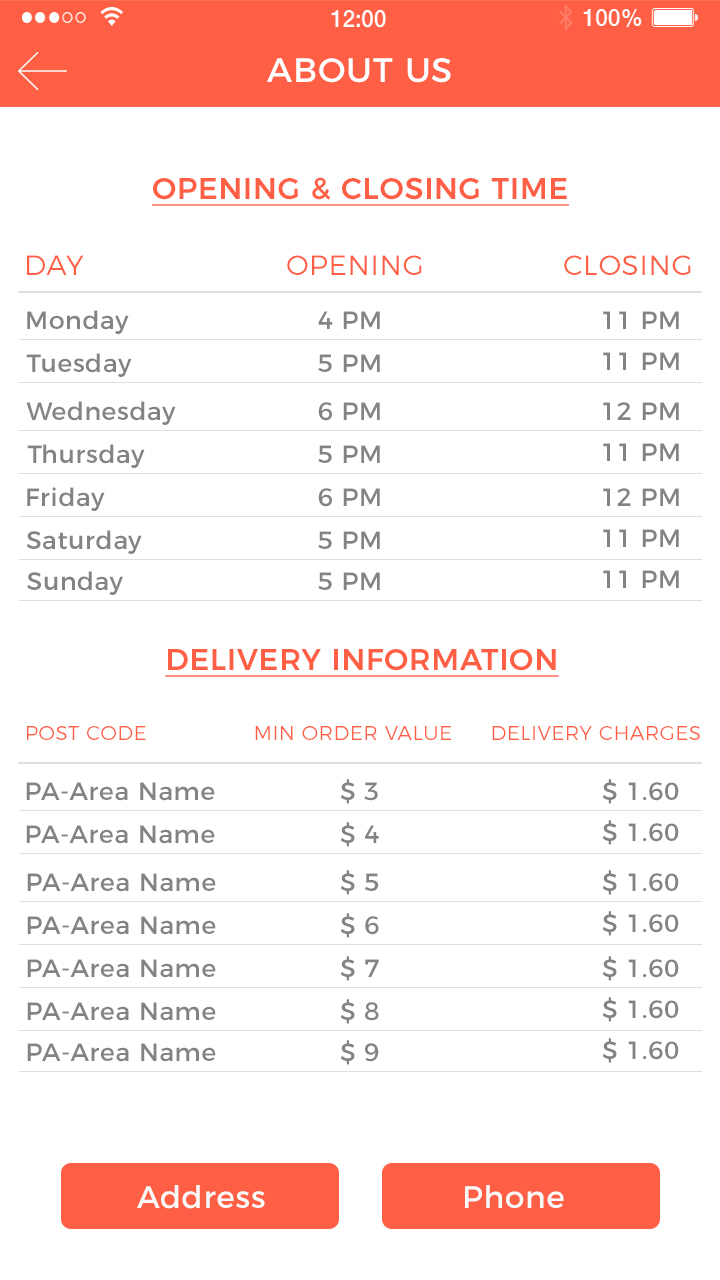Open the Address button
Image resolution: width=720 pixels, height=1280 pixels.
click(x=200, y=1196)
